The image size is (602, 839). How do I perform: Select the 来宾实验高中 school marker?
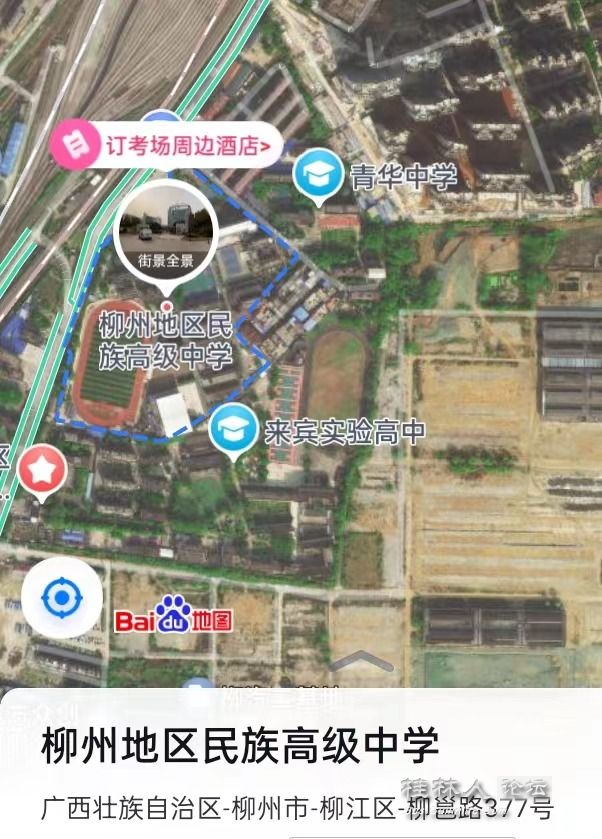click(x=232, y=432)
